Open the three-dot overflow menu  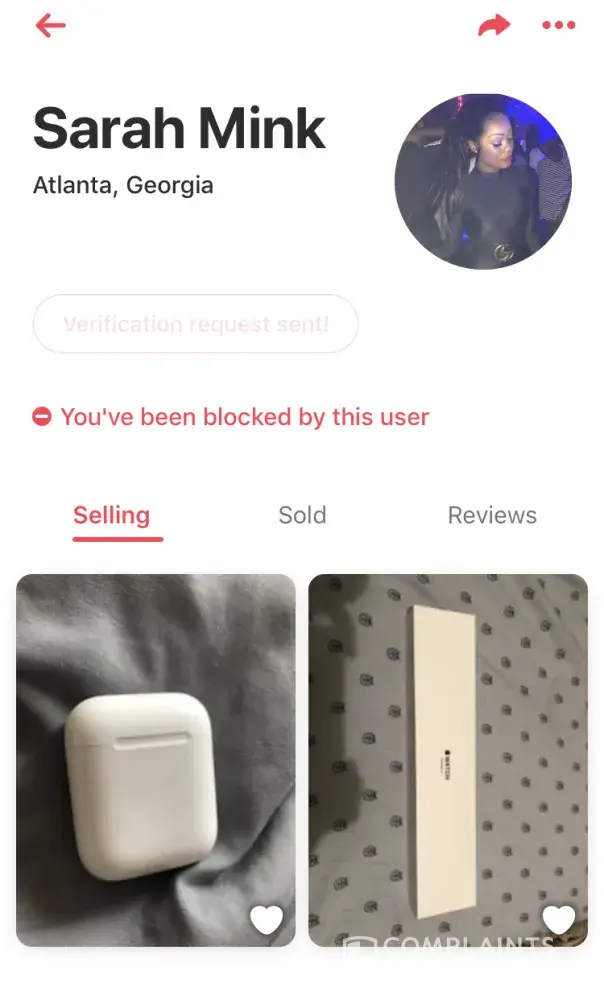click(x=558, y=26)
